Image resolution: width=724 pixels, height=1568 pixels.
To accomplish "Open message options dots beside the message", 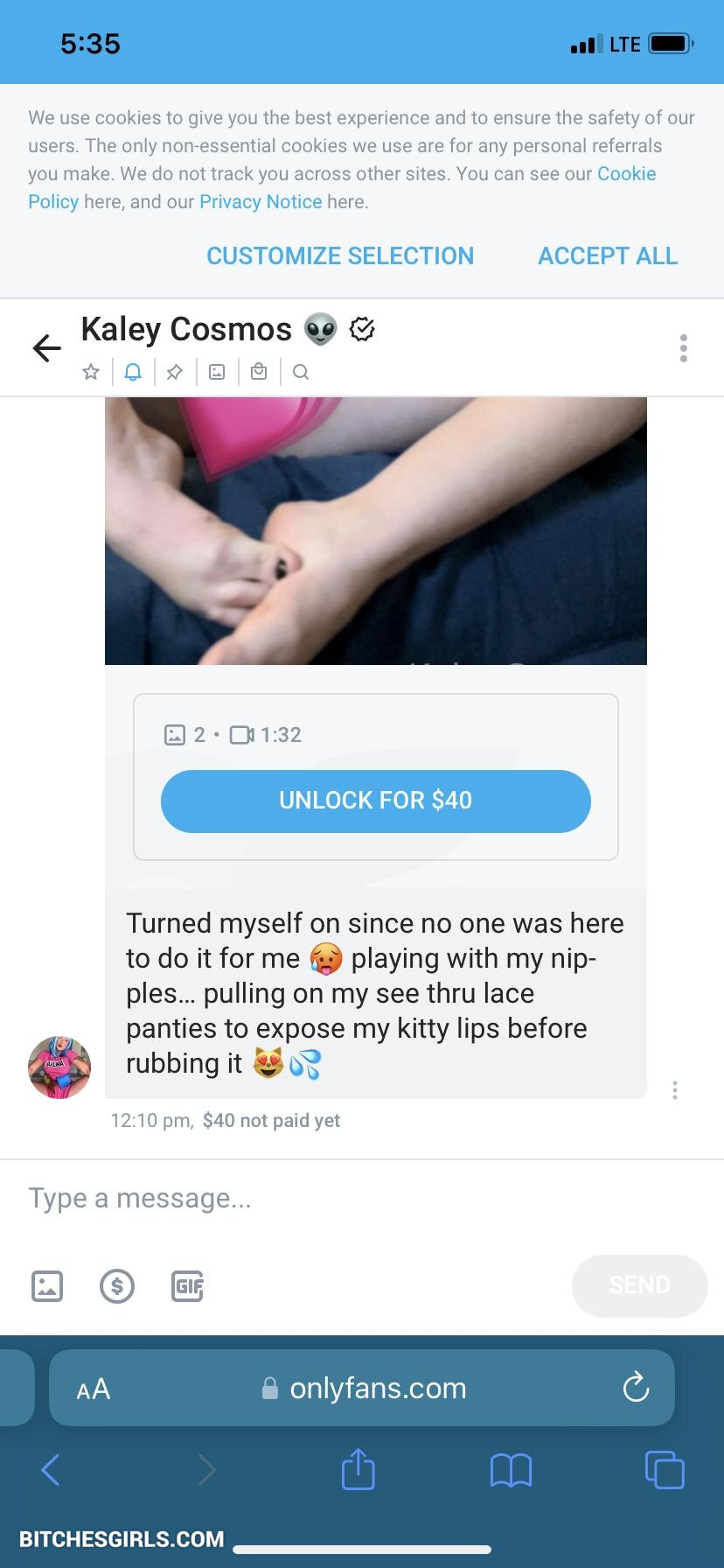I will pyautogui.click(x=674, y=1090).
